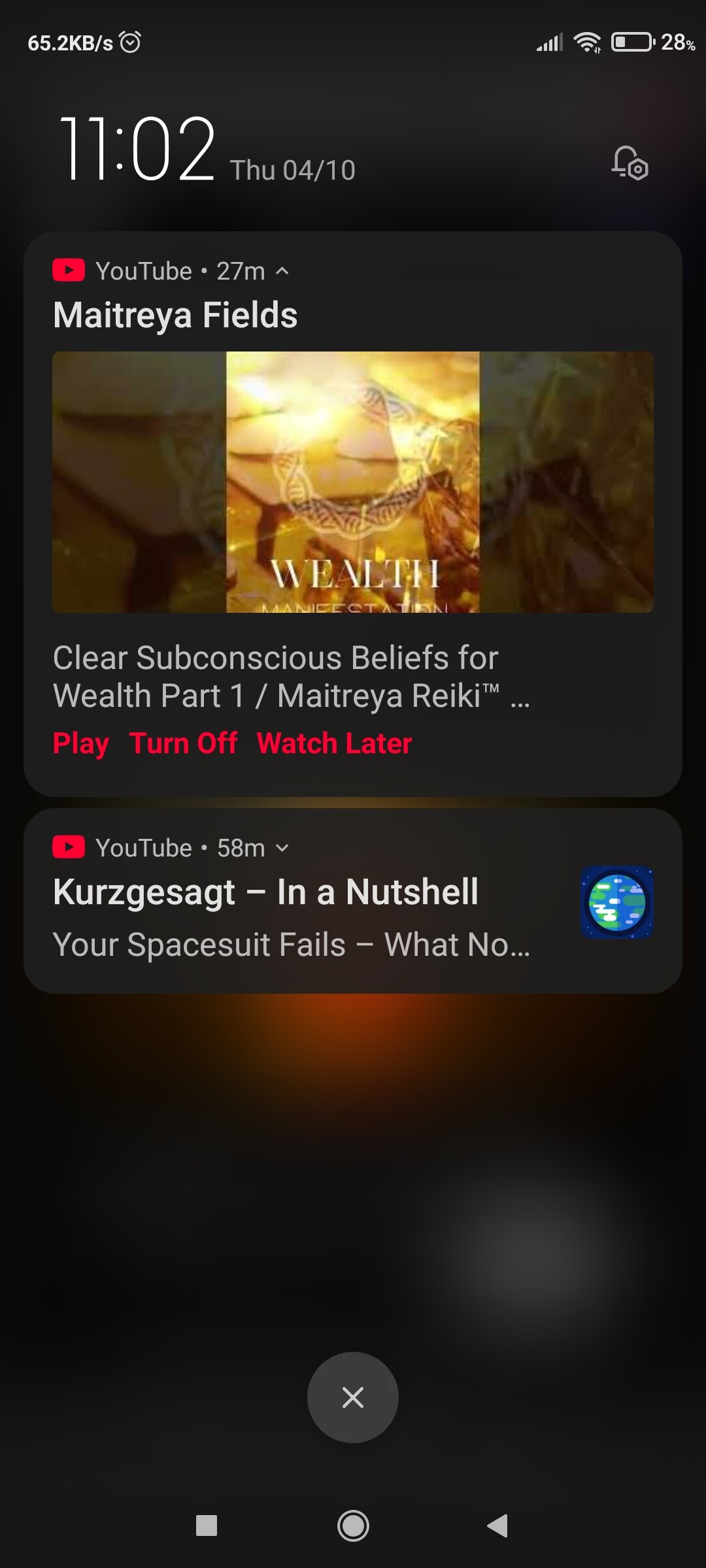Clear all notifications with X button
Screen dimensions: 706x1568
coord(353,1397)
